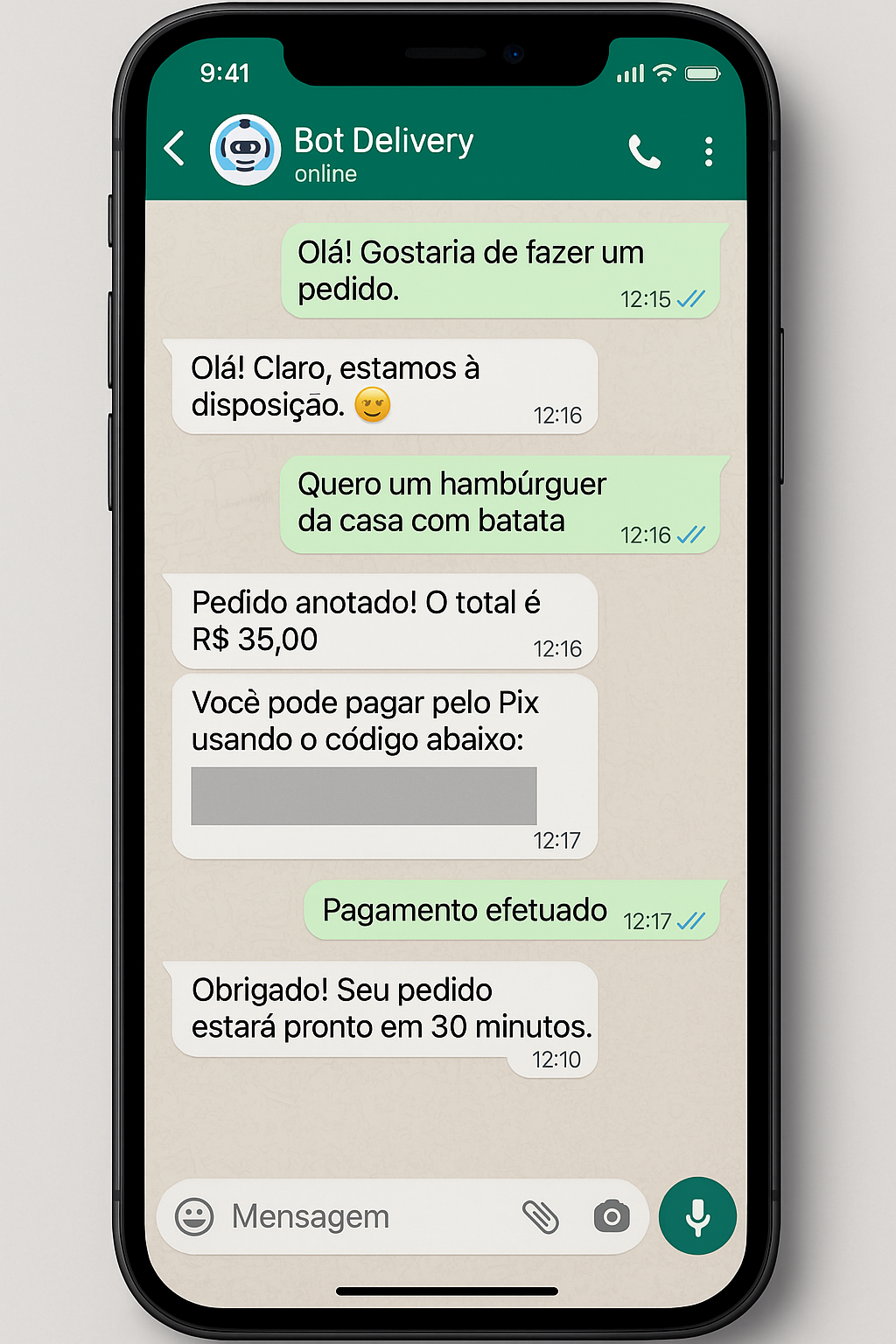Open the three-dot overflow menu
The width and height of the screenshot is (896, 1344).
tap(709, 152)
